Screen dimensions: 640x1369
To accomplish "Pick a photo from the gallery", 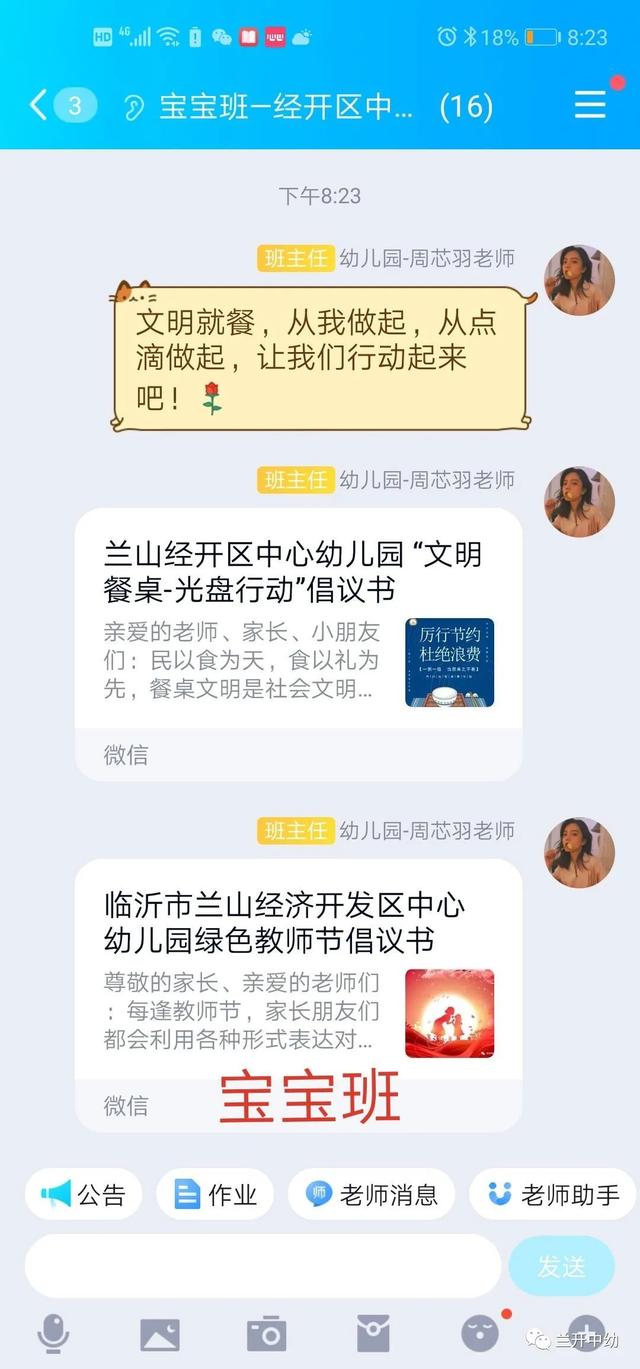I will pos(160,1334).
